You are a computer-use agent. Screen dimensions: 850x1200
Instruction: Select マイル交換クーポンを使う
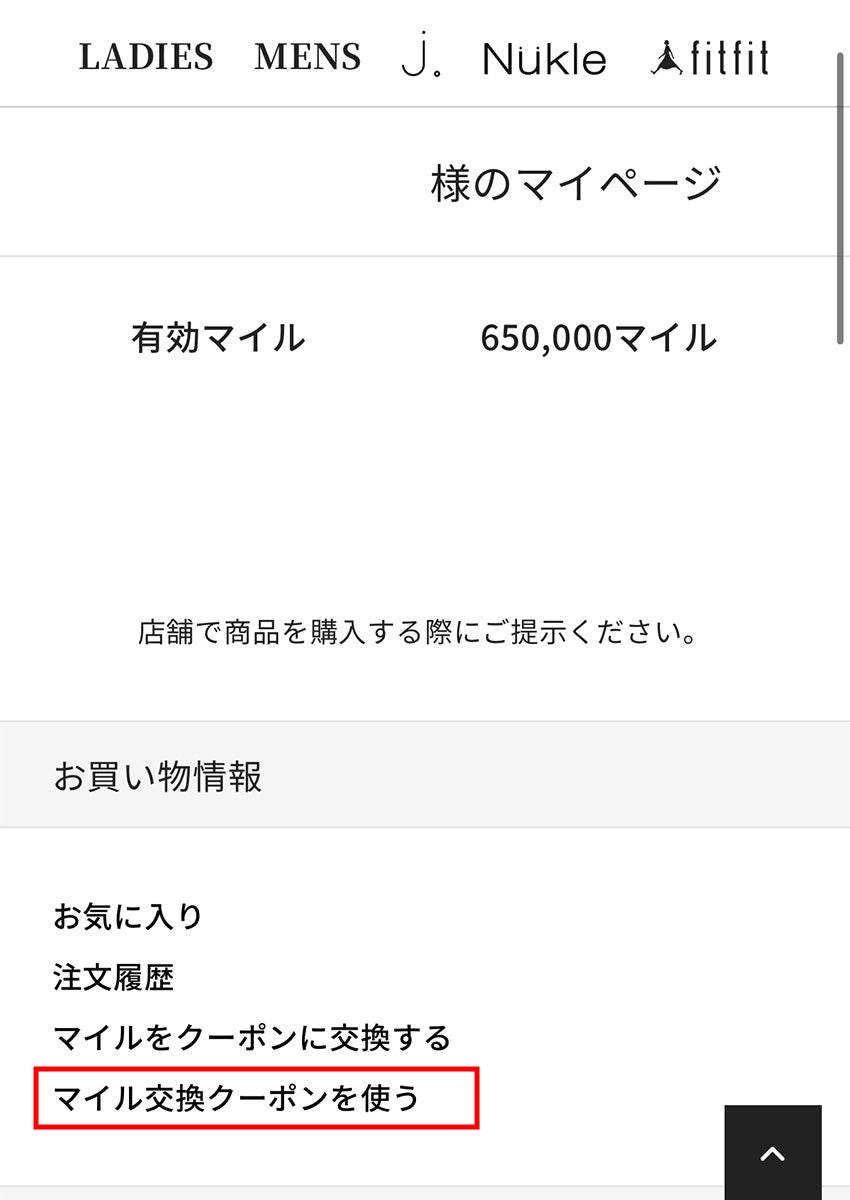(x=237, y=1098)
